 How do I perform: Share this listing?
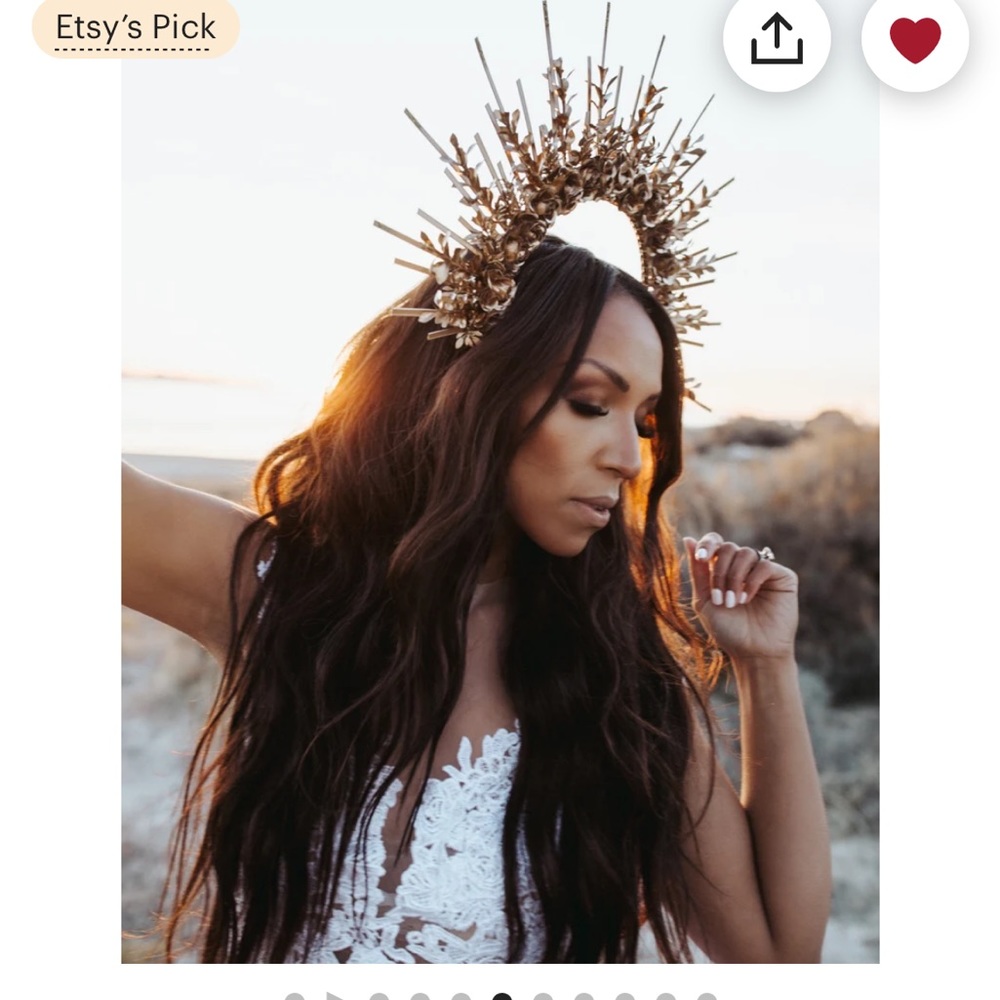[777, 40]
